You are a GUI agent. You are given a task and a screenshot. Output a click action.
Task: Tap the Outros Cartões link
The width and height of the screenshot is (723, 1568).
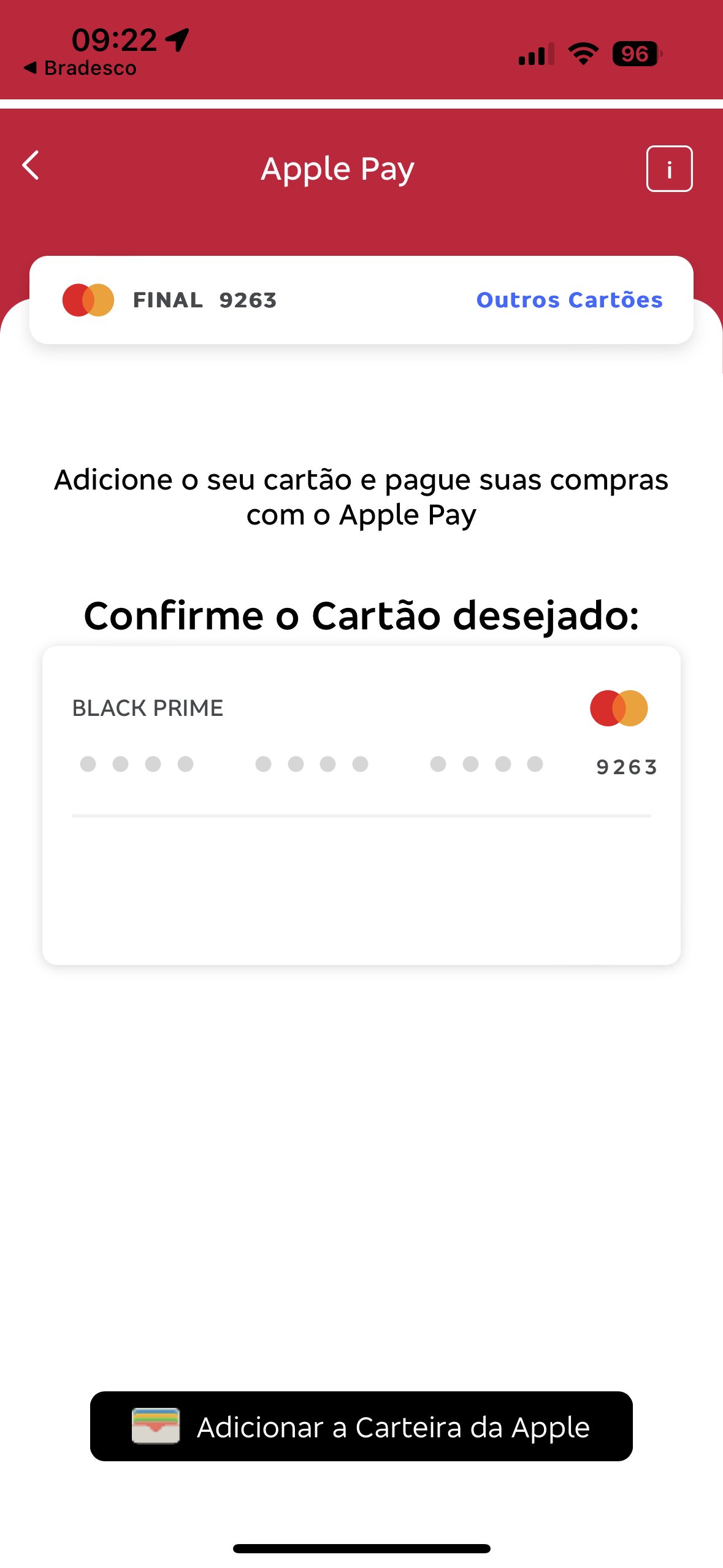click(x=569, y=300)
